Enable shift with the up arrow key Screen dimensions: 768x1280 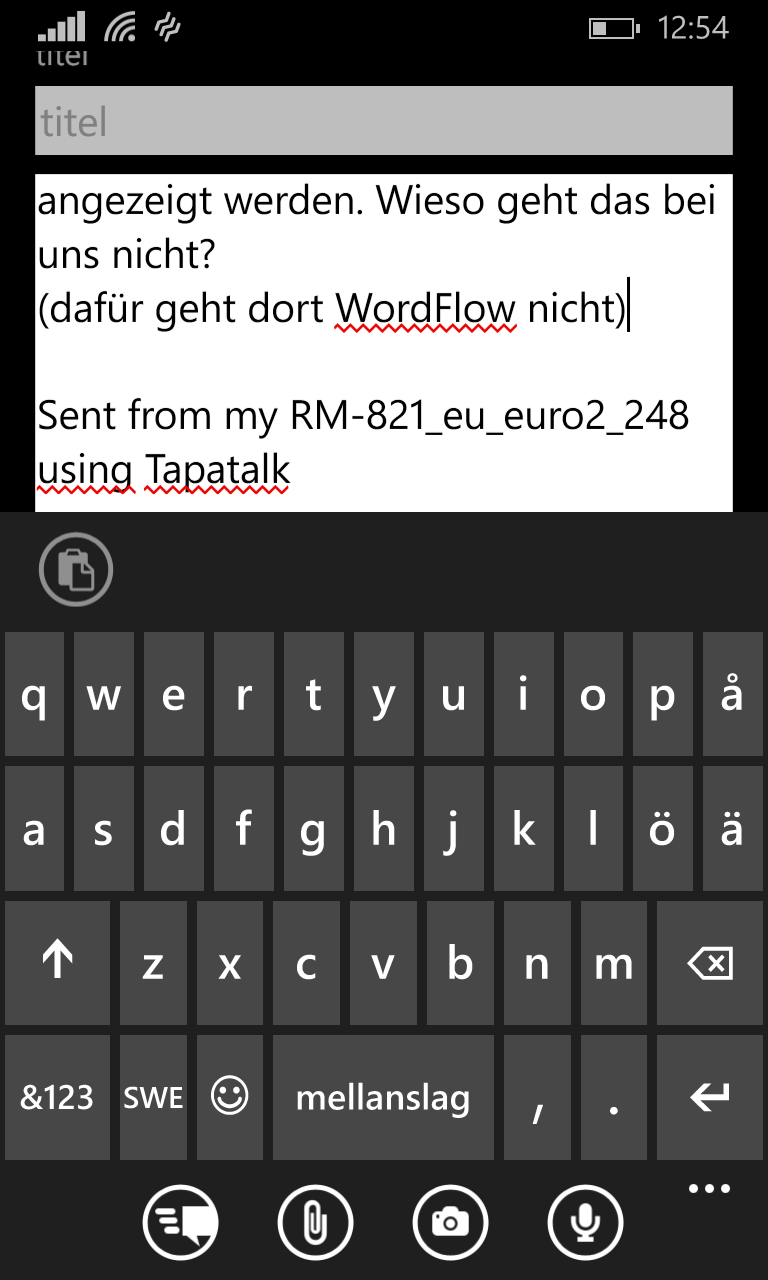click(57, 963)
